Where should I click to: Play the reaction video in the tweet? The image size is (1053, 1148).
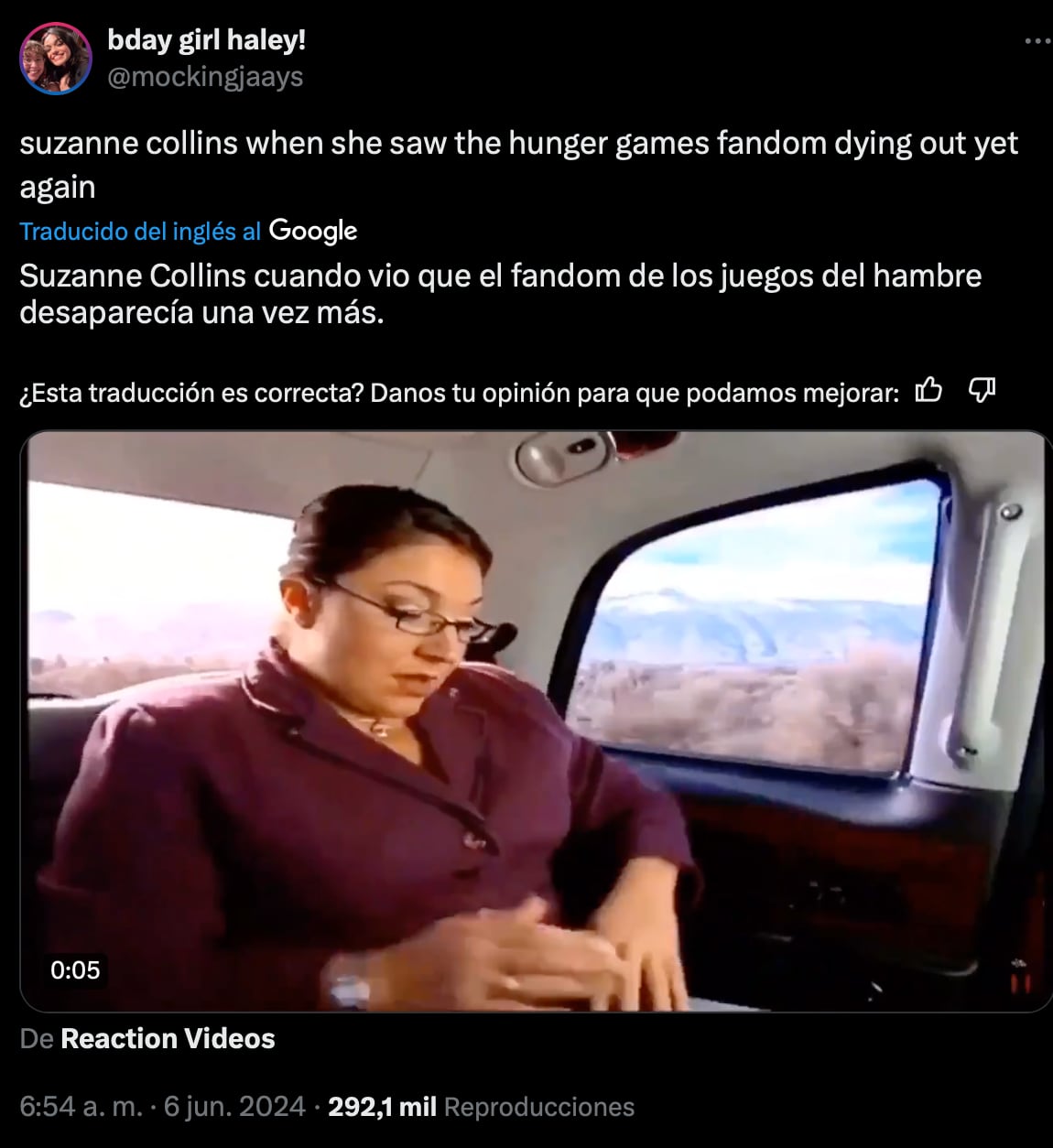point(536,720)
